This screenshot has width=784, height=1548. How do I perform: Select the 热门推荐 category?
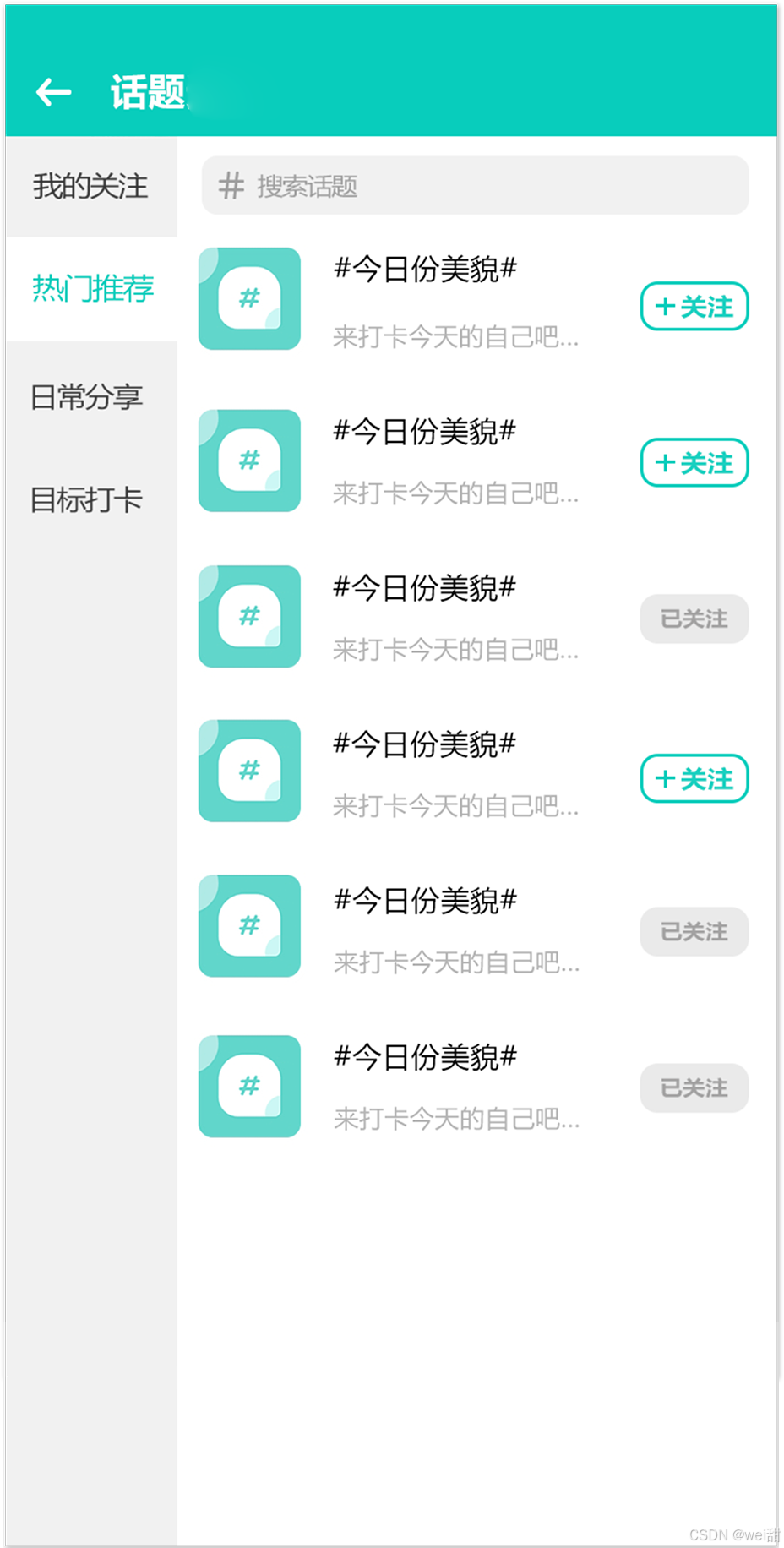click(x=92, y=289)
